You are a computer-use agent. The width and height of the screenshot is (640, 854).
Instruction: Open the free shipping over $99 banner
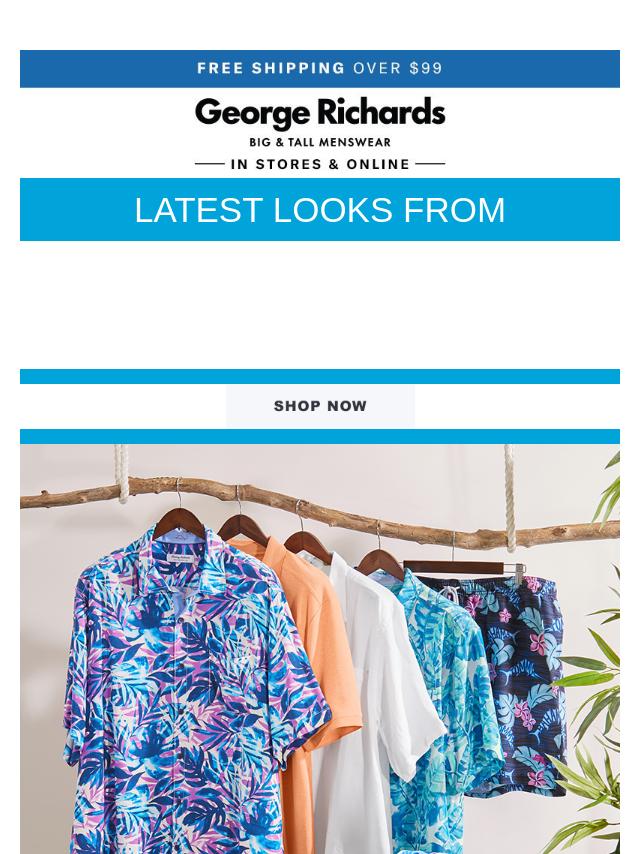(x=320, y=69)
